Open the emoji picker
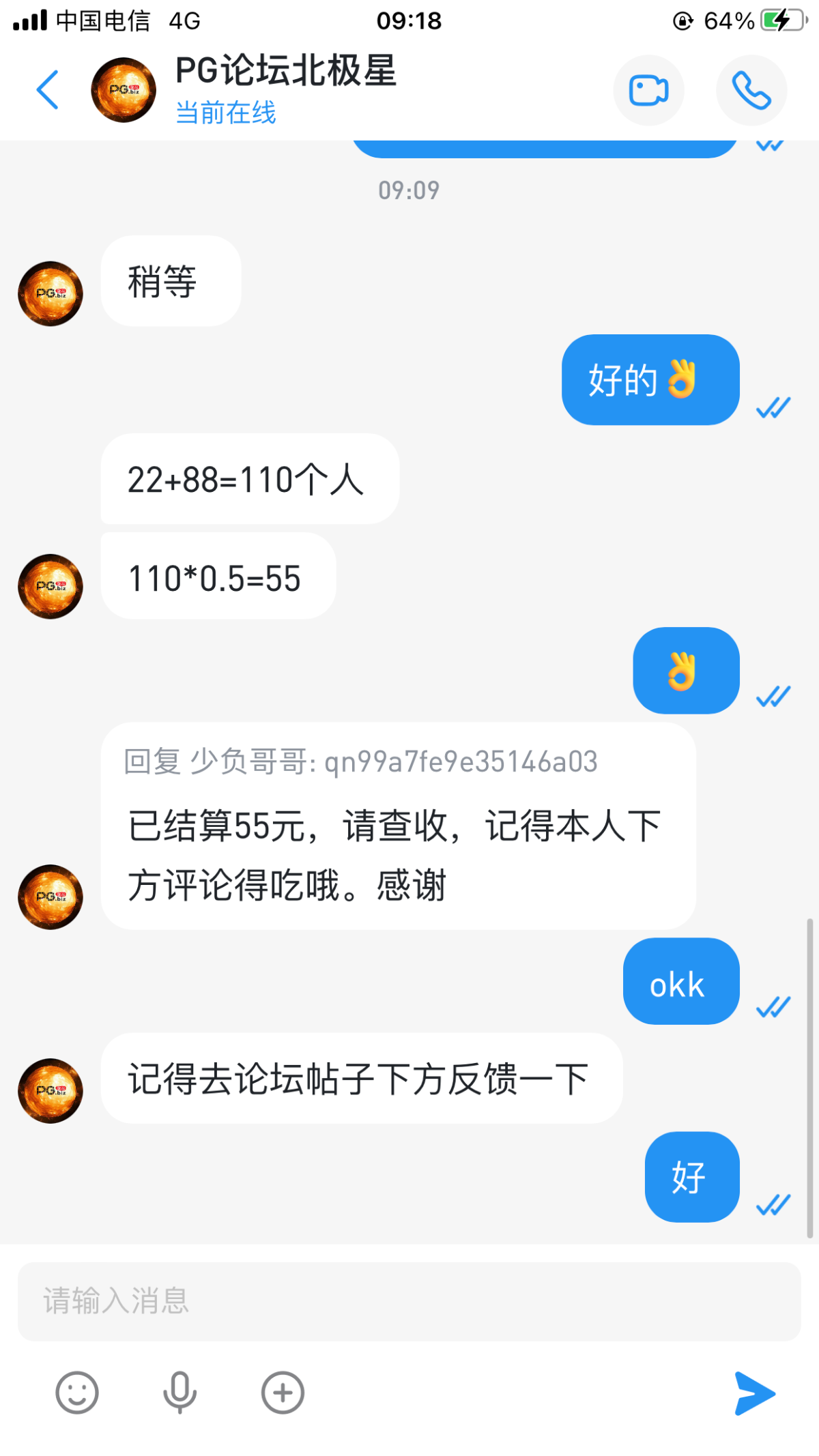Viewport: 819px width, 1456px height. (77, 1393)
